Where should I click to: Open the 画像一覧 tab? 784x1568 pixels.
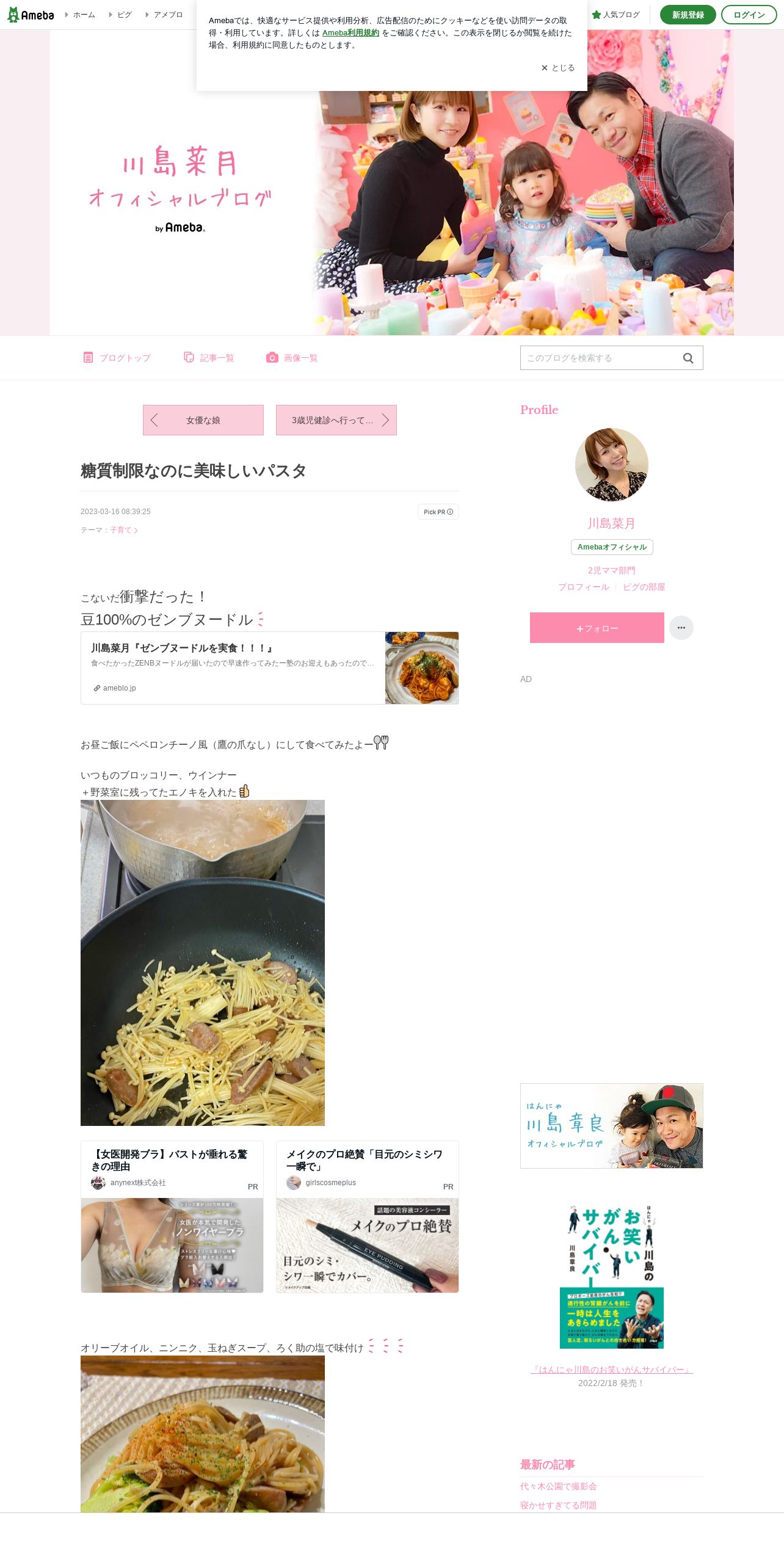coord(292,358)
